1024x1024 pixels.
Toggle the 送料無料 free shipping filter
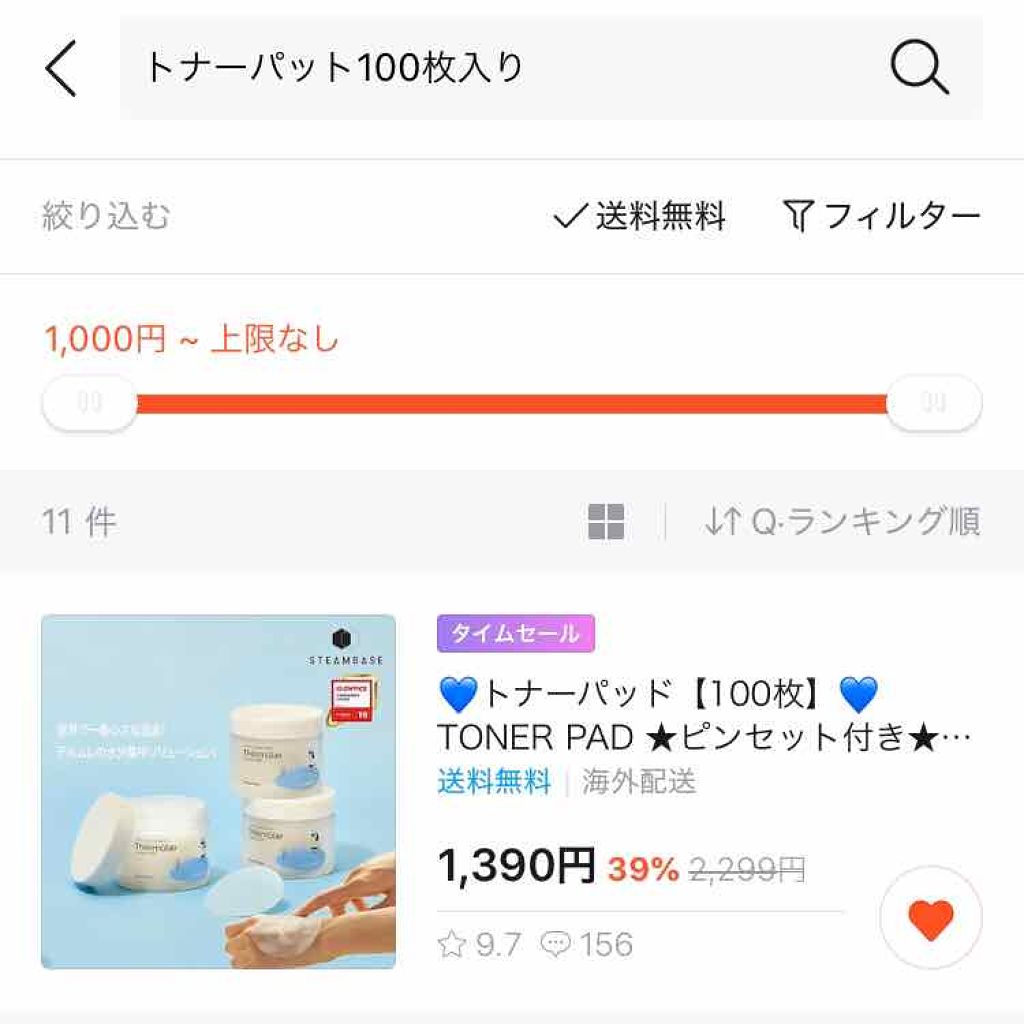tap(640, 216)
